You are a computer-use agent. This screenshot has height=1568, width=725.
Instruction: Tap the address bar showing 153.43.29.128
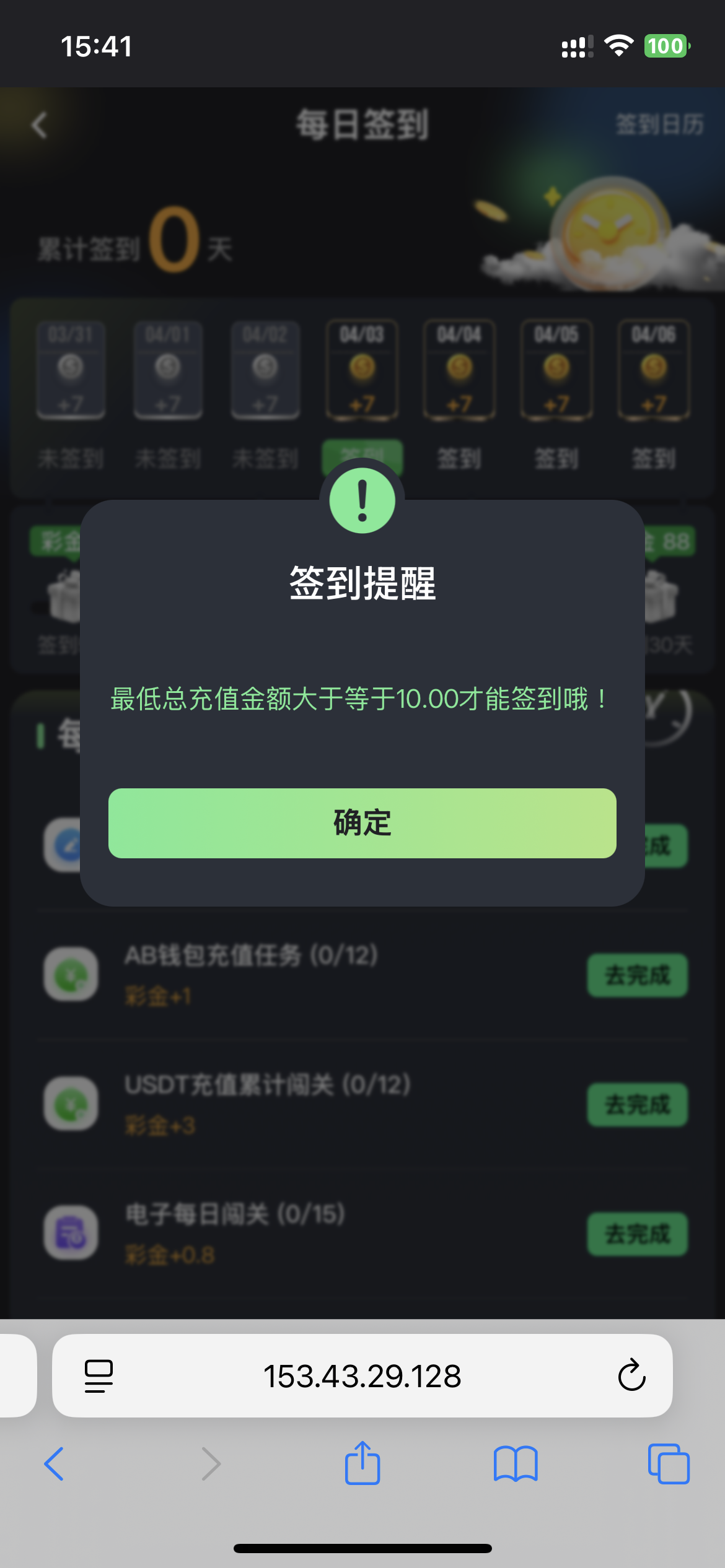pyautogui.click(x=362, y=1375)
